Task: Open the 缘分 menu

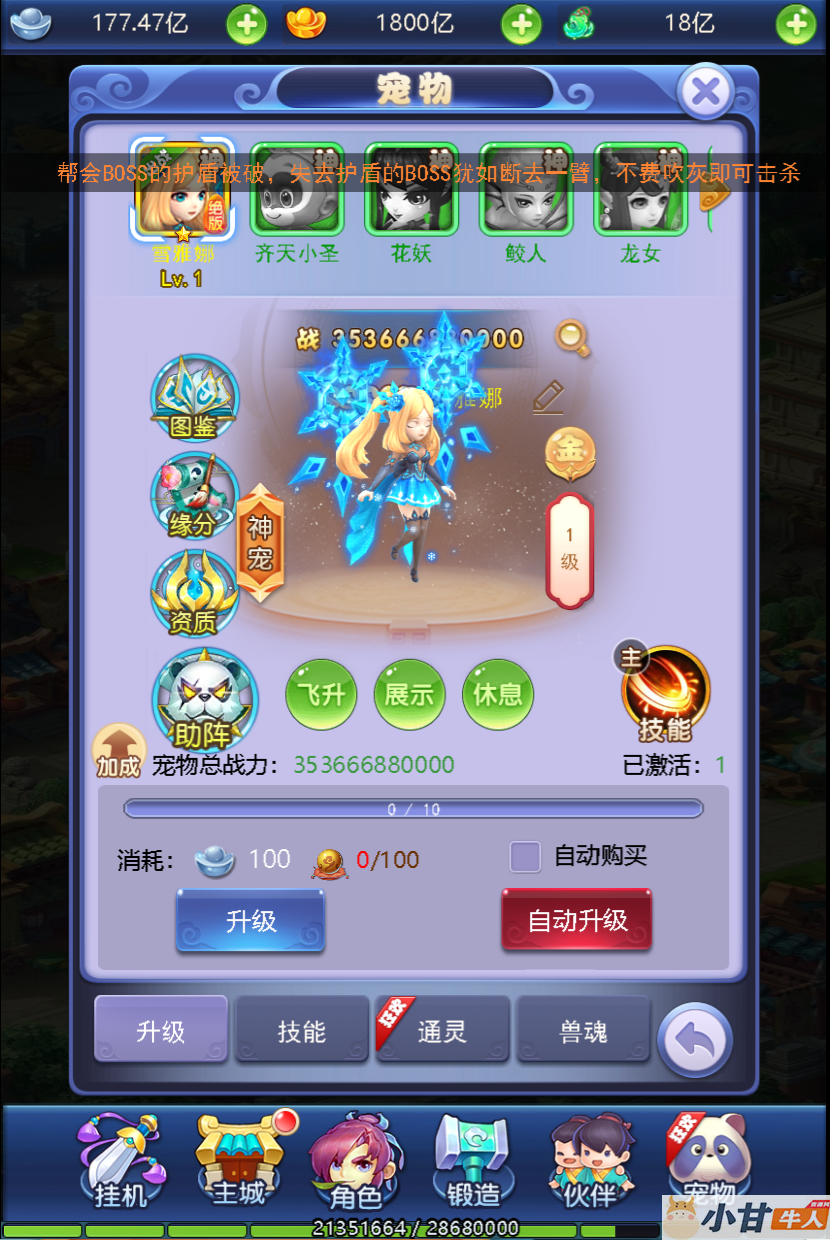Action: tap(194, 497)
